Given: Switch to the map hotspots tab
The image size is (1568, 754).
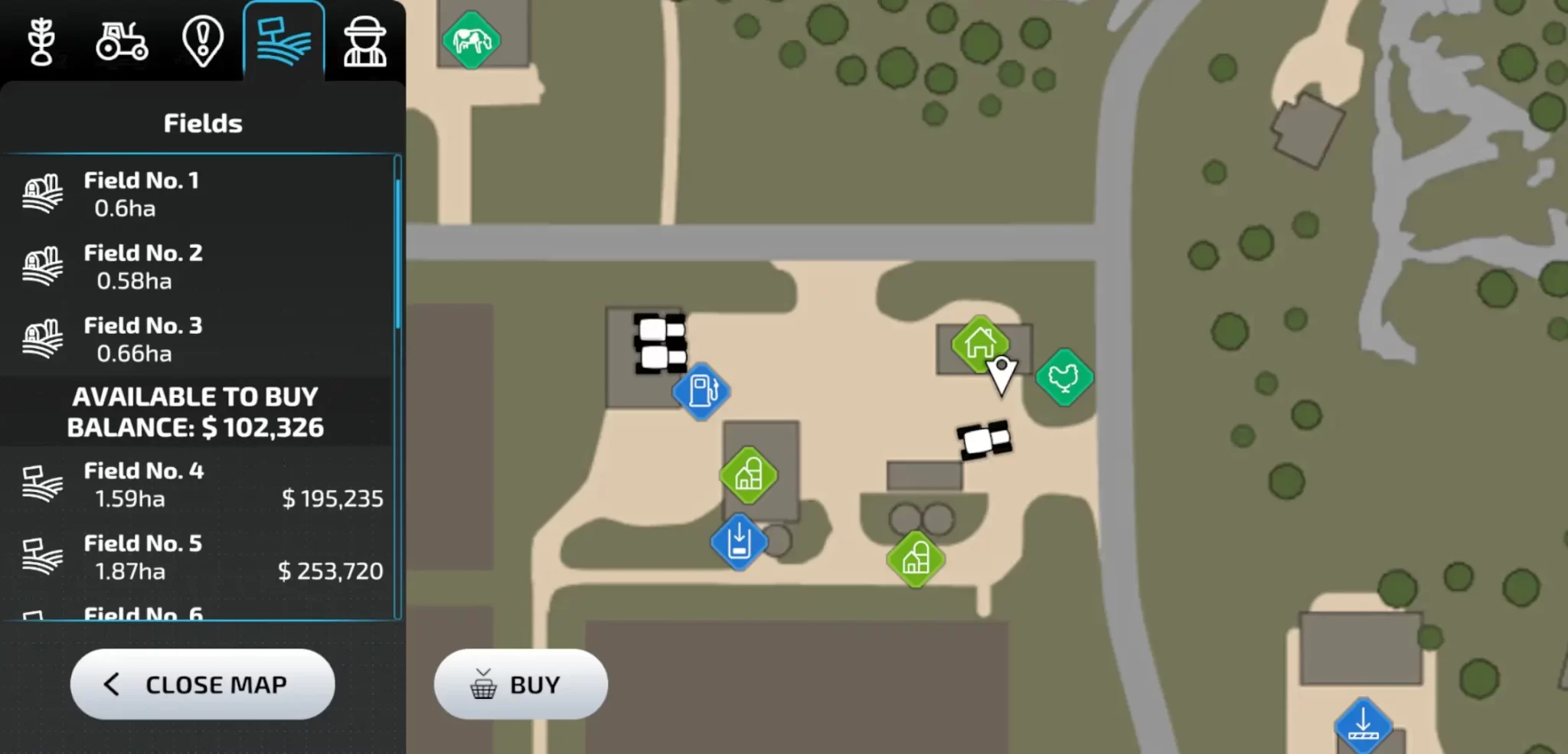Looking at the screenshot, I should click(x=203, y=41).
